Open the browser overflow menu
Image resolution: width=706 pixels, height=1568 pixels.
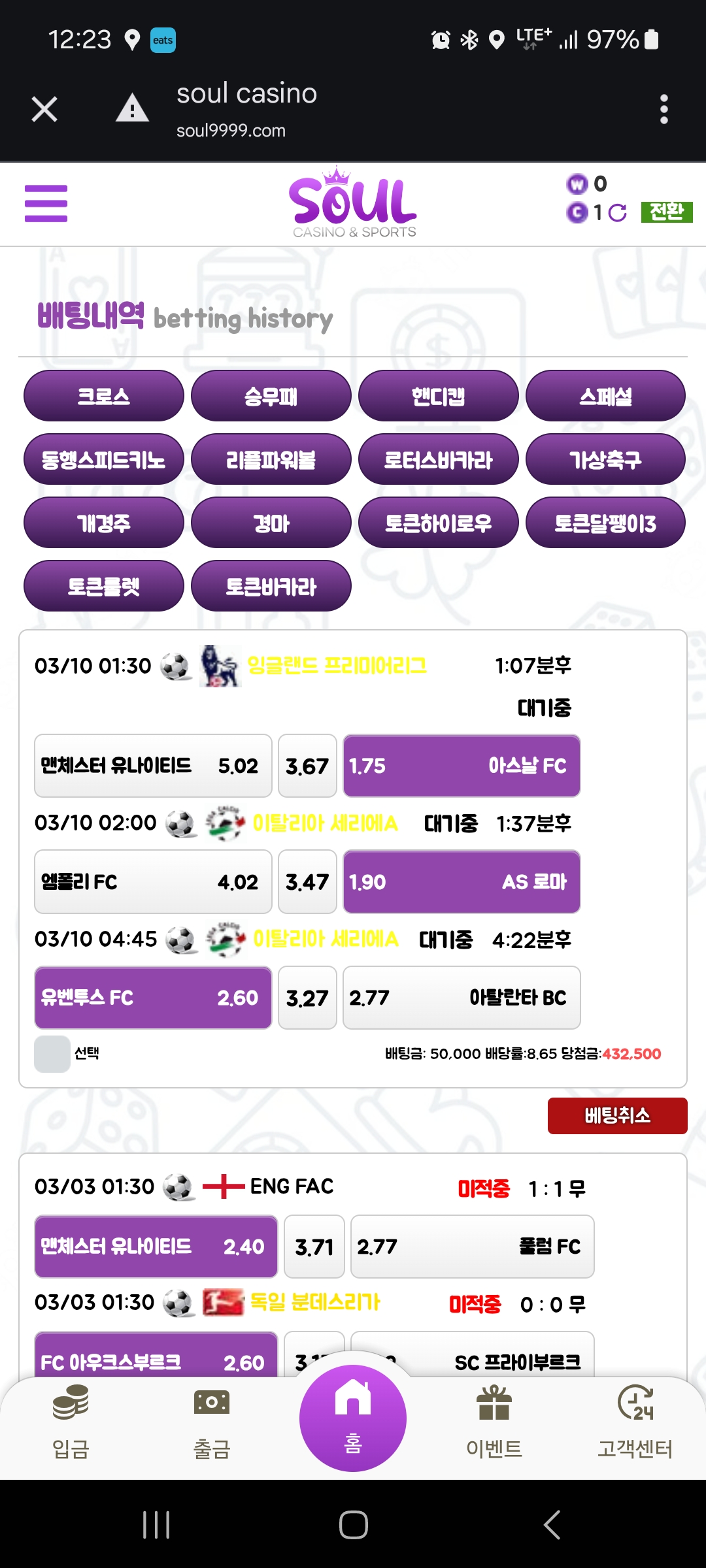tap(664, 109)
